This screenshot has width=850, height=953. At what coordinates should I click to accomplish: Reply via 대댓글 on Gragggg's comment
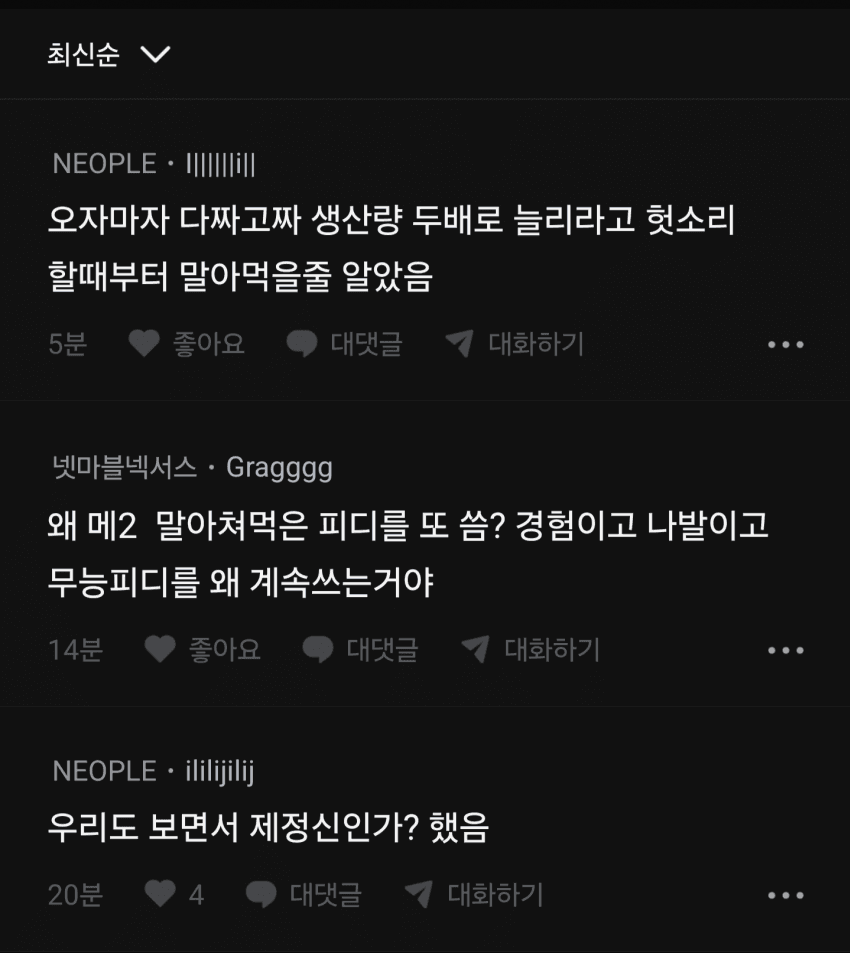tap(360, 650)
